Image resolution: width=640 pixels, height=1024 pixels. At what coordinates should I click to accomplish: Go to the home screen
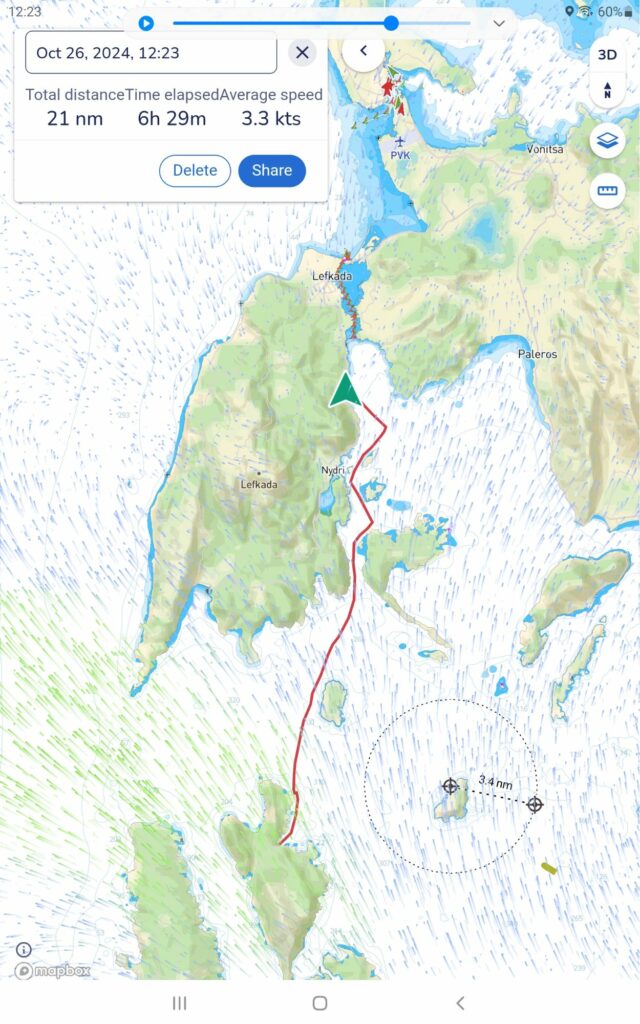tap(320, 1002)
